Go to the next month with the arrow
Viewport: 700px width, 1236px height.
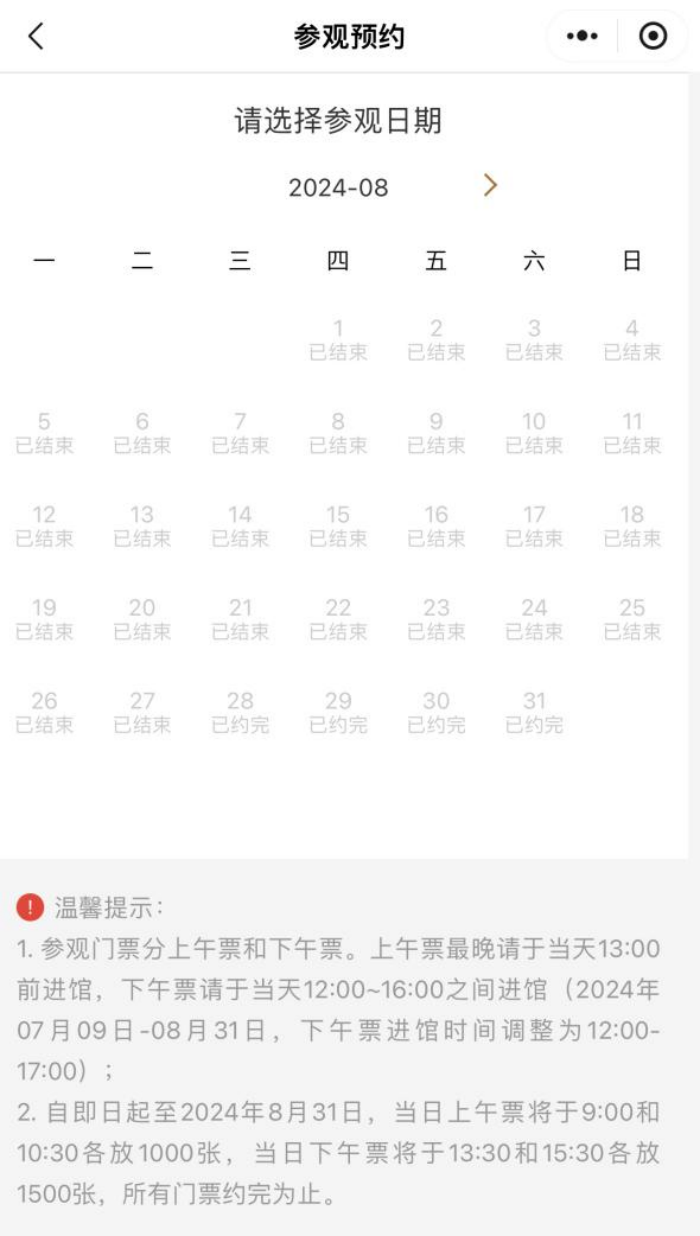tap(490, 185)
